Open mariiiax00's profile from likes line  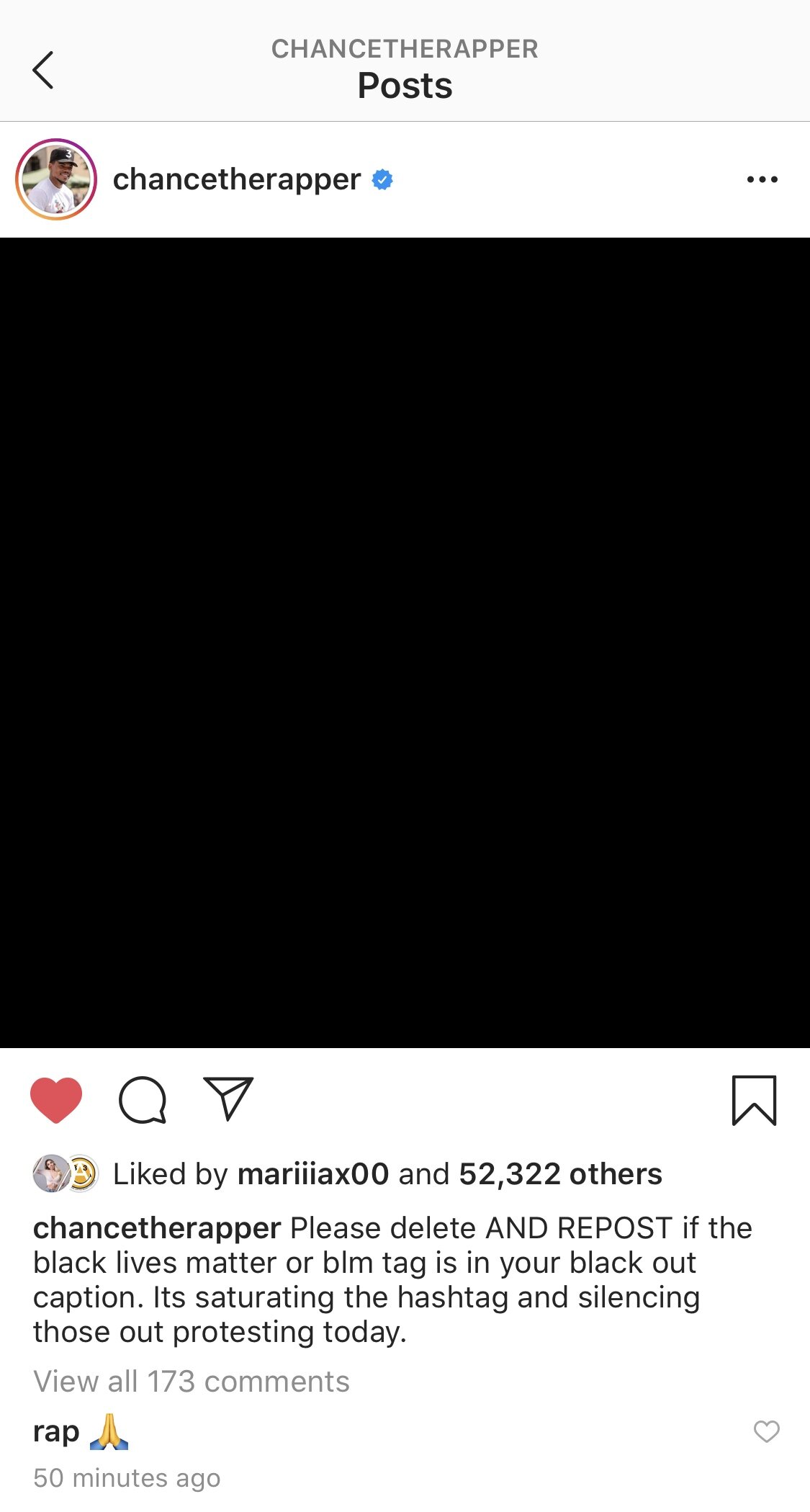tap(313, 1174)
